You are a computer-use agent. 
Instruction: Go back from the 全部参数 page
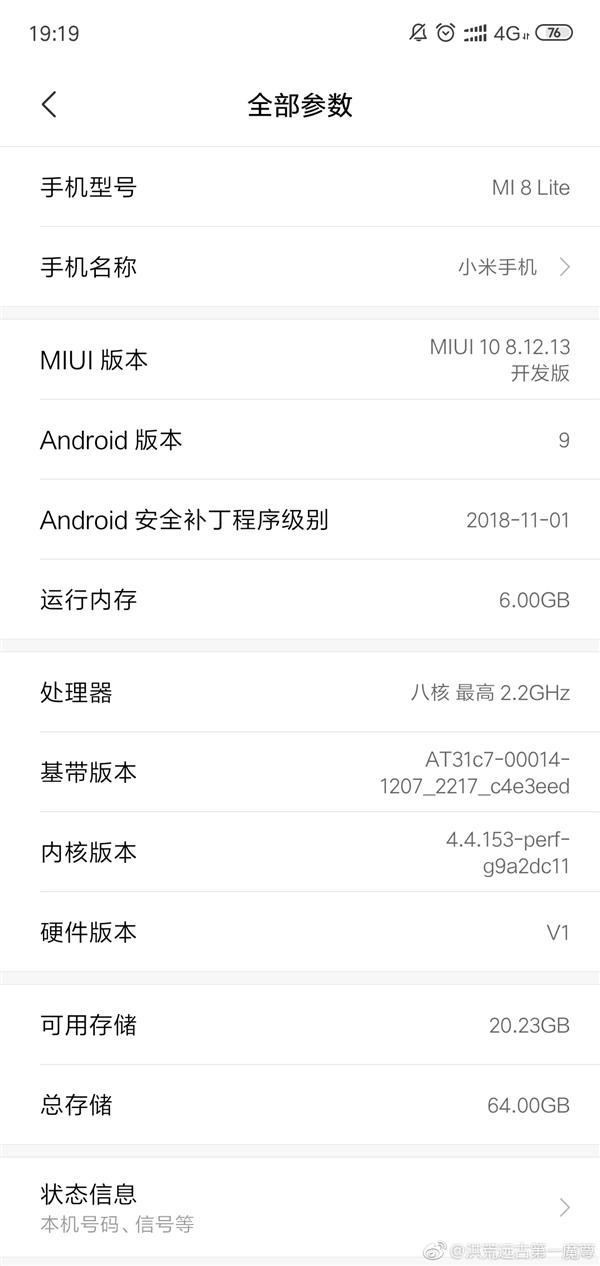(49, 105)
